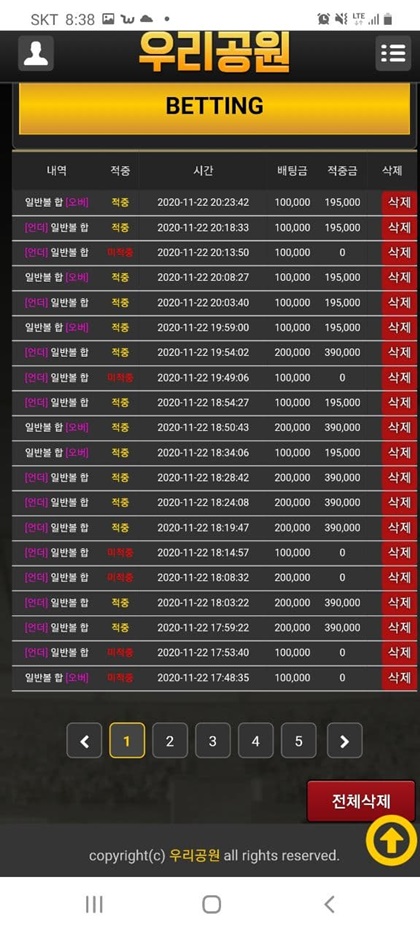This screenshot has height=933, width=420.
Task: Tap the yellow BETTING button
Action: pos(214,107)
